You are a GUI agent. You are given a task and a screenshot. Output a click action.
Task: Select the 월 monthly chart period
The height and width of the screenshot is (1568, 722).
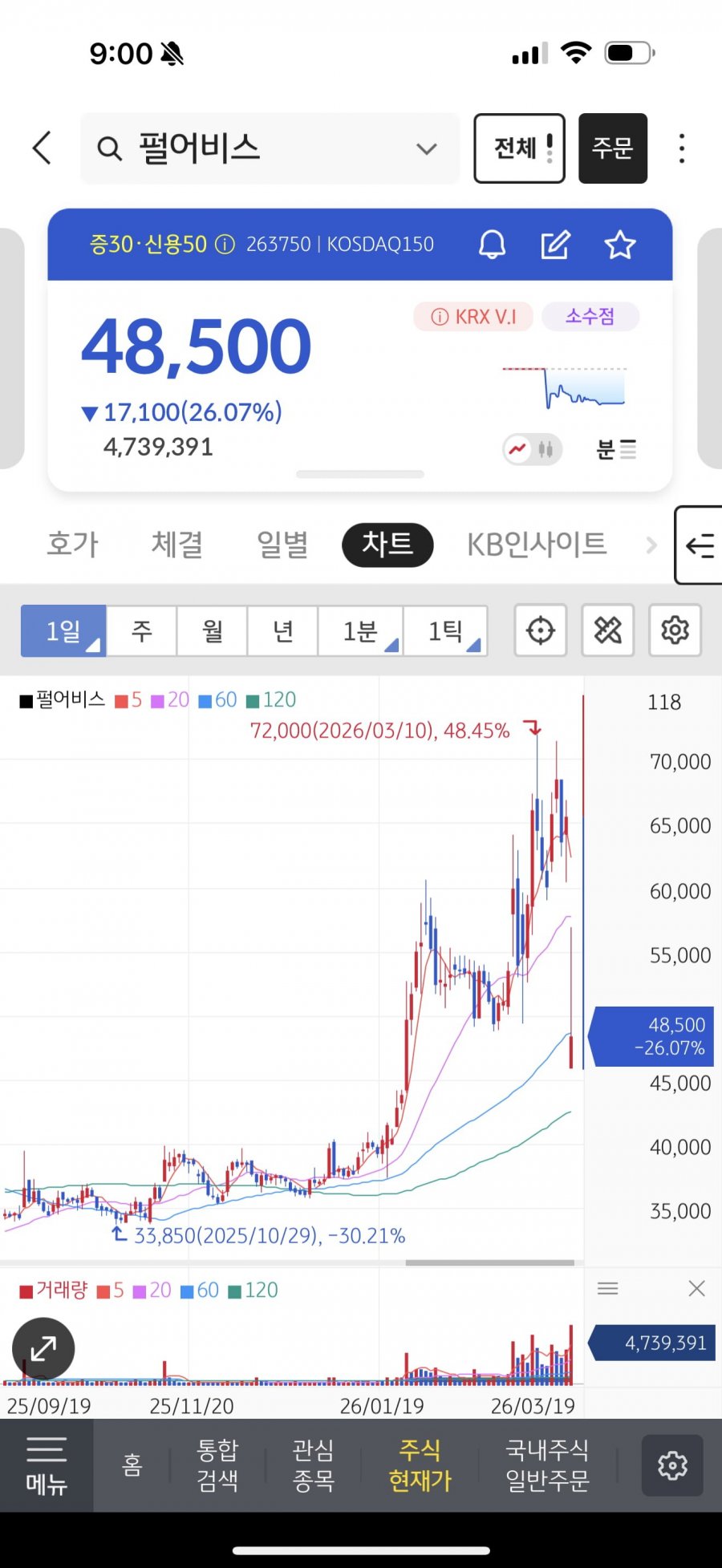pos(212,631)
